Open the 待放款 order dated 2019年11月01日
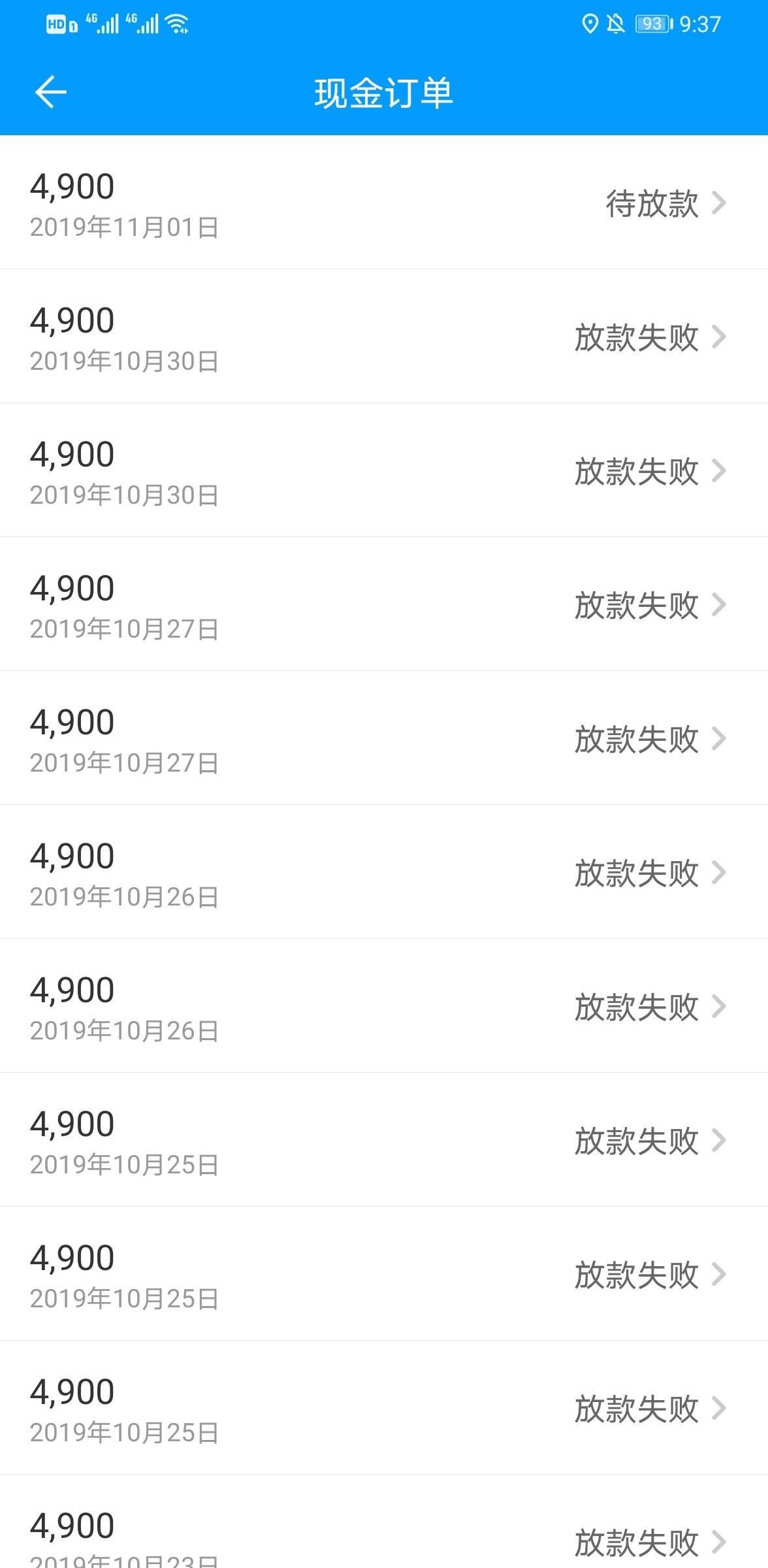 coord(384,203)
